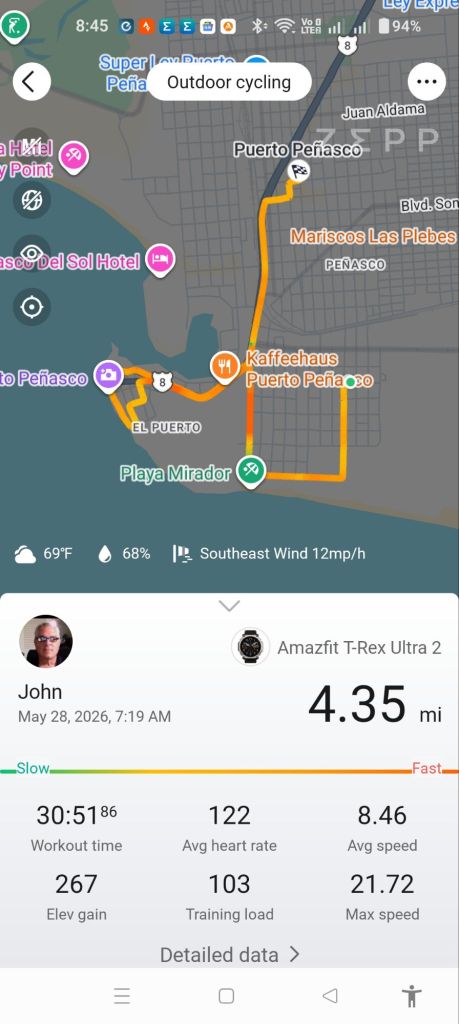Recenter the map with the target icon
This screenshot has width=459, height=1024.
(x=31, y=307)
